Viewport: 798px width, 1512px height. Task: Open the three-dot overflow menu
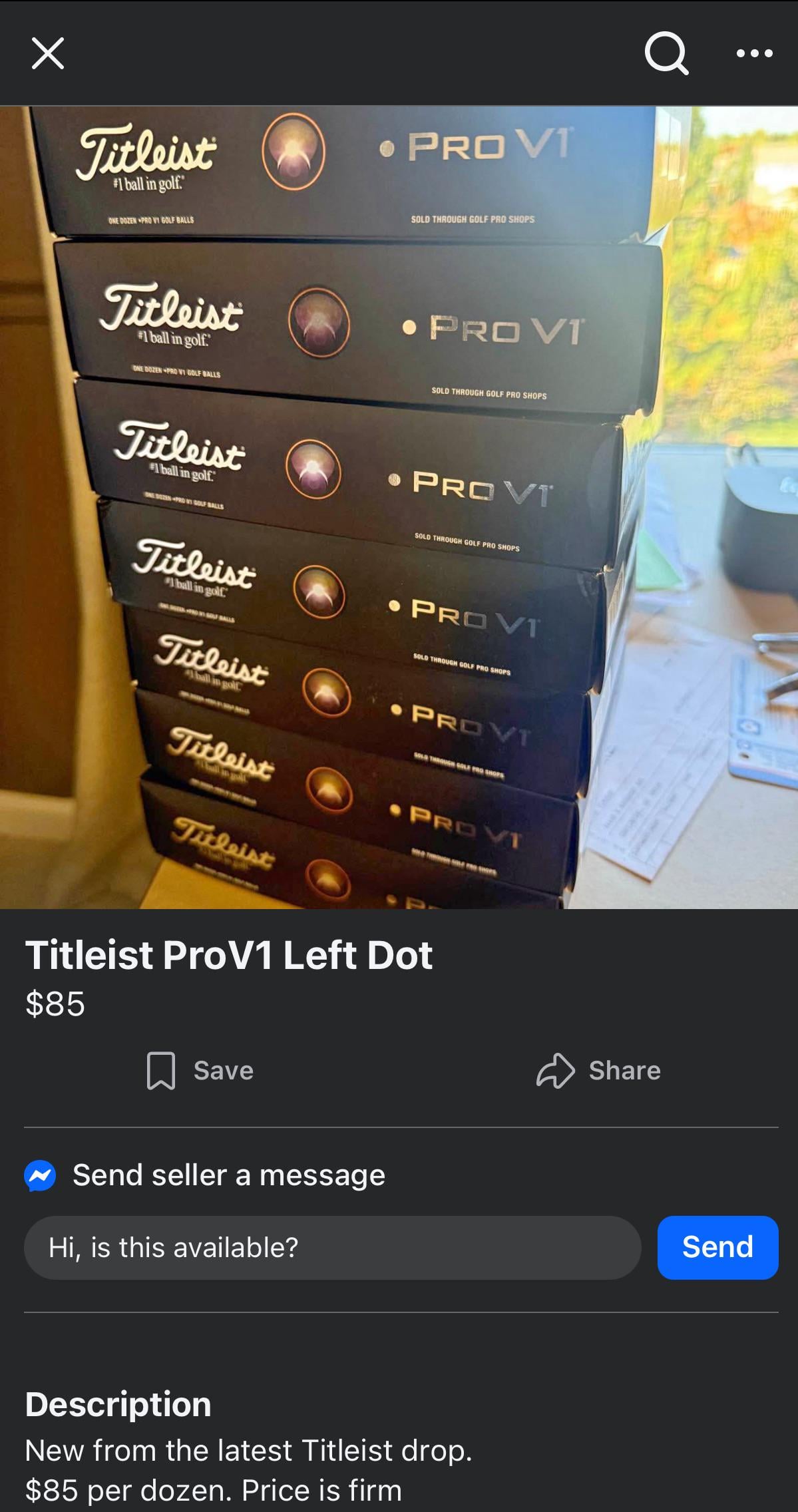point(754,53)
